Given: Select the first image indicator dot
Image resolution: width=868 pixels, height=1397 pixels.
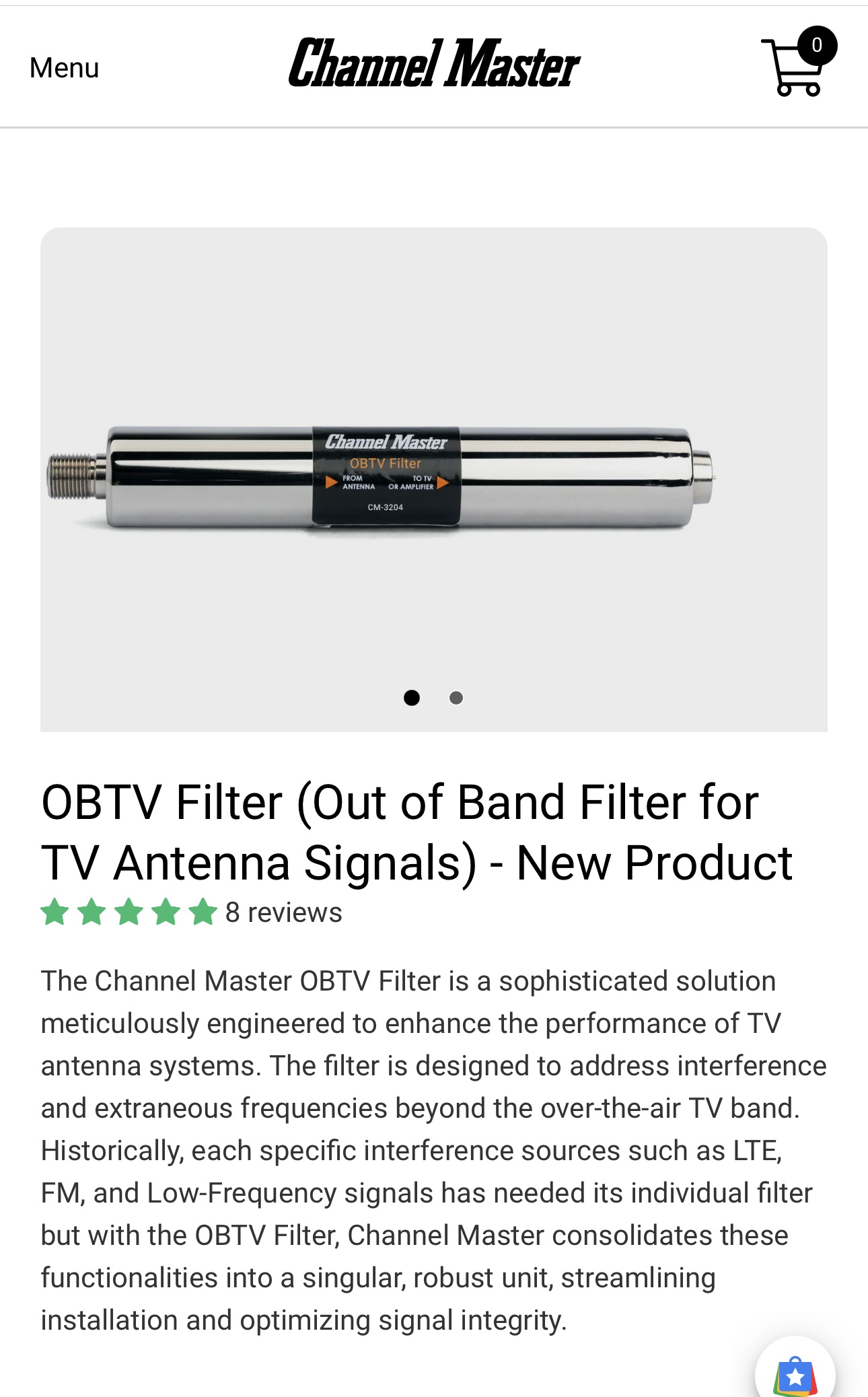Looking at the screenshot, I should 412,698.
